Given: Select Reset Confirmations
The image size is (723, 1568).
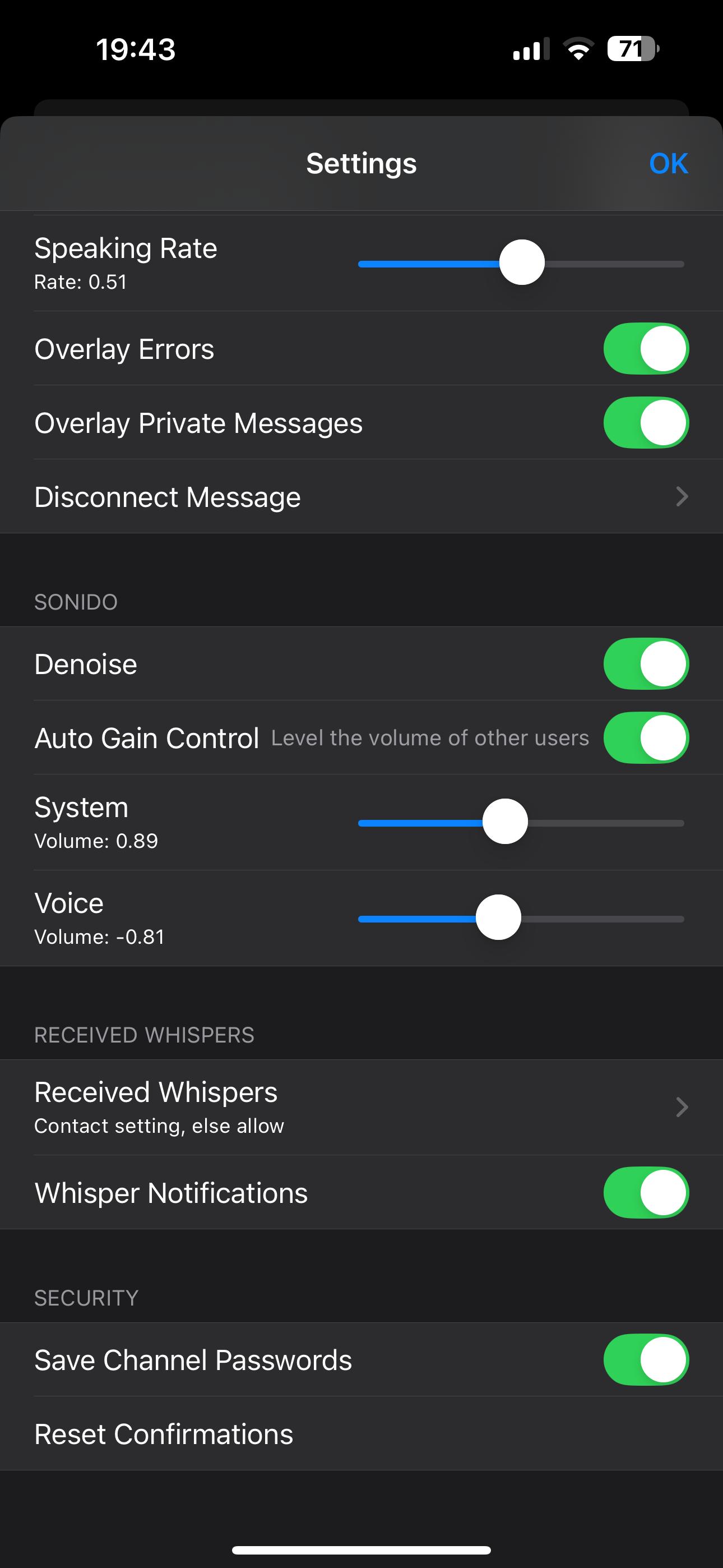Looking at the screenshot, I should click(x=361, y=1434).
